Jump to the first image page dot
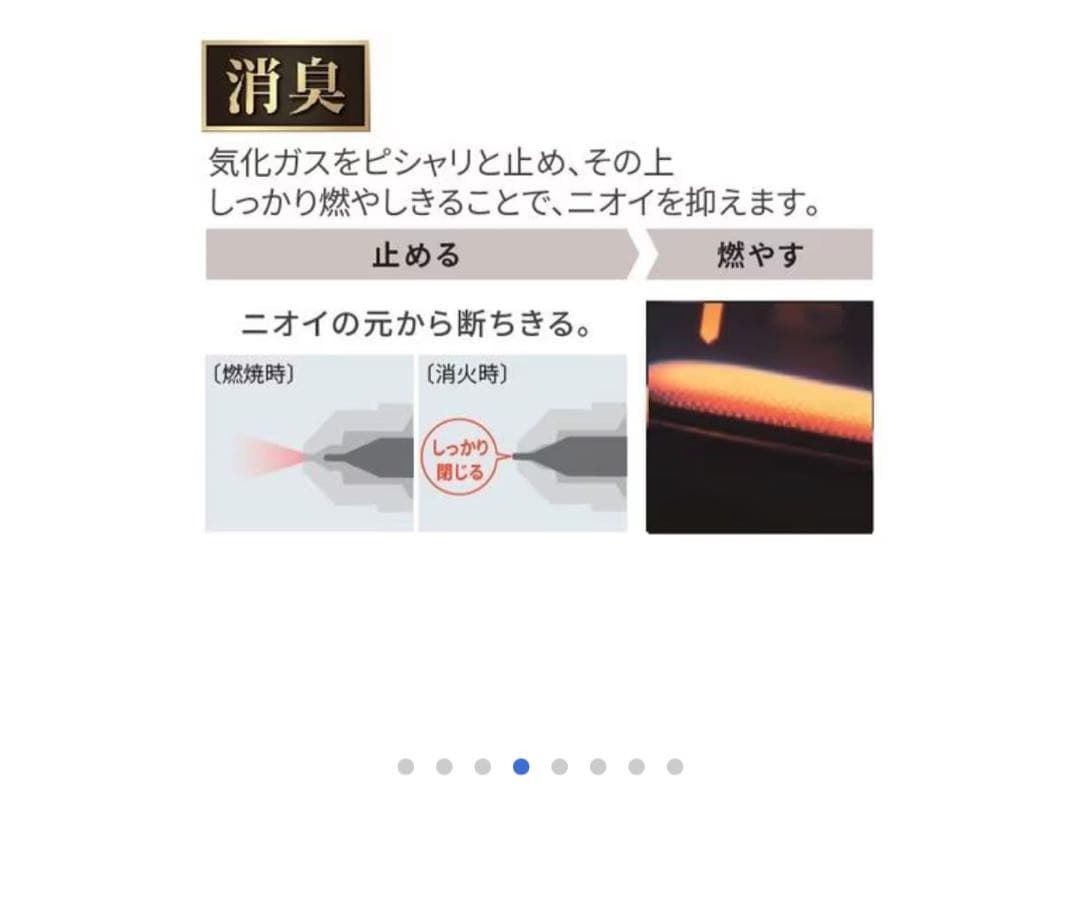Image resolution: width=1080 pixels, height=924 pixels. tap(405, 767)
